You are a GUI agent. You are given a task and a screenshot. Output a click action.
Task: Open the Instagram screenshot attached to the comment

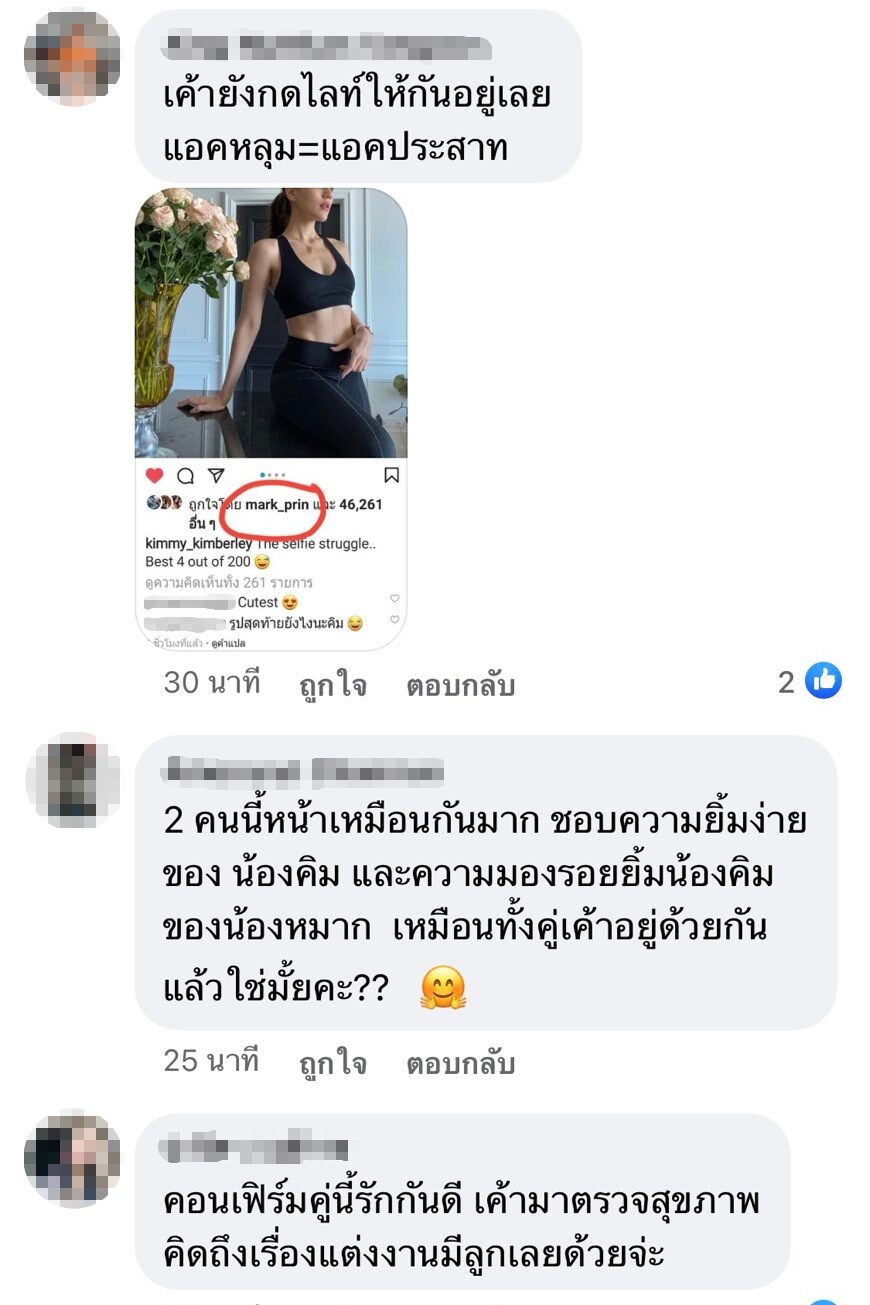[271, 418]
